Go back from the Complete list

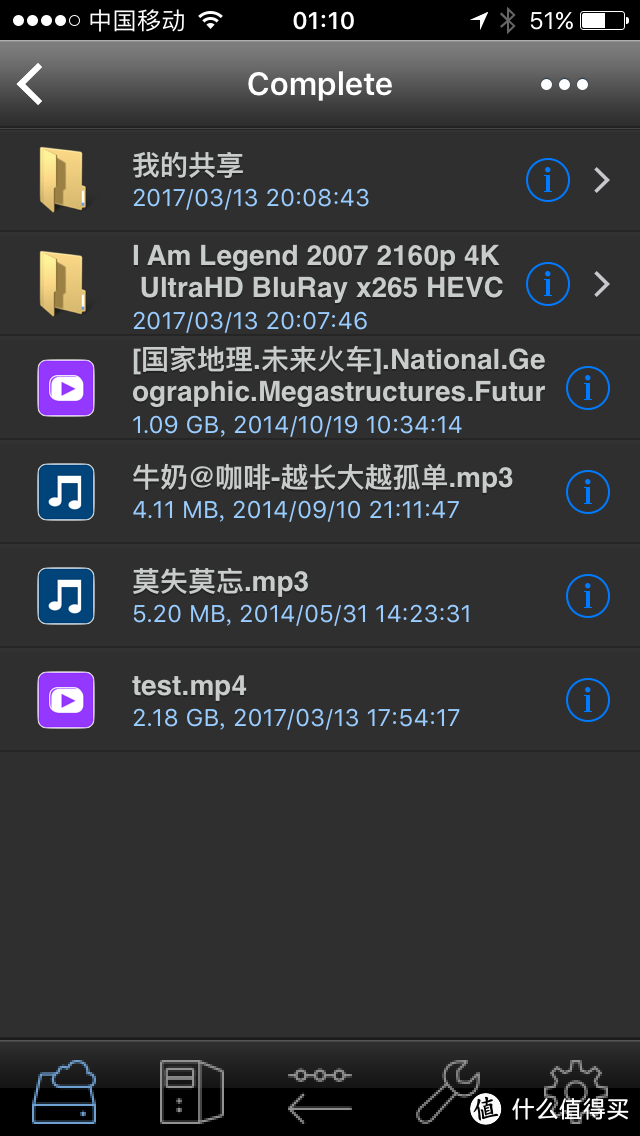[x=31, y=85]
